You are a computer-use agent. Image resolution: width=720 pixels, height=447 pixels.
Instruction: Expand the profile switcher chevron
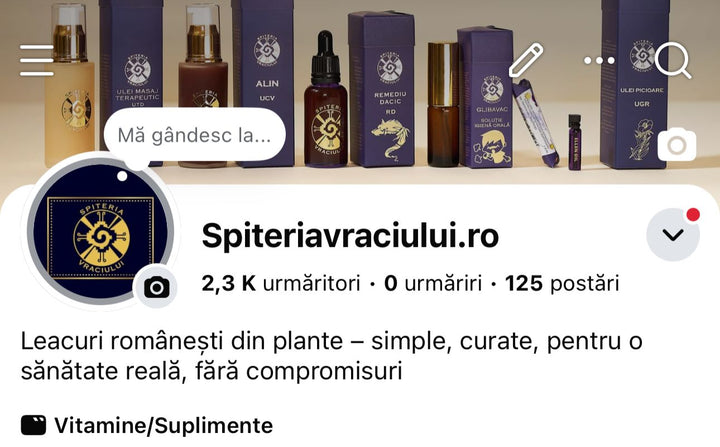point(673,235)
